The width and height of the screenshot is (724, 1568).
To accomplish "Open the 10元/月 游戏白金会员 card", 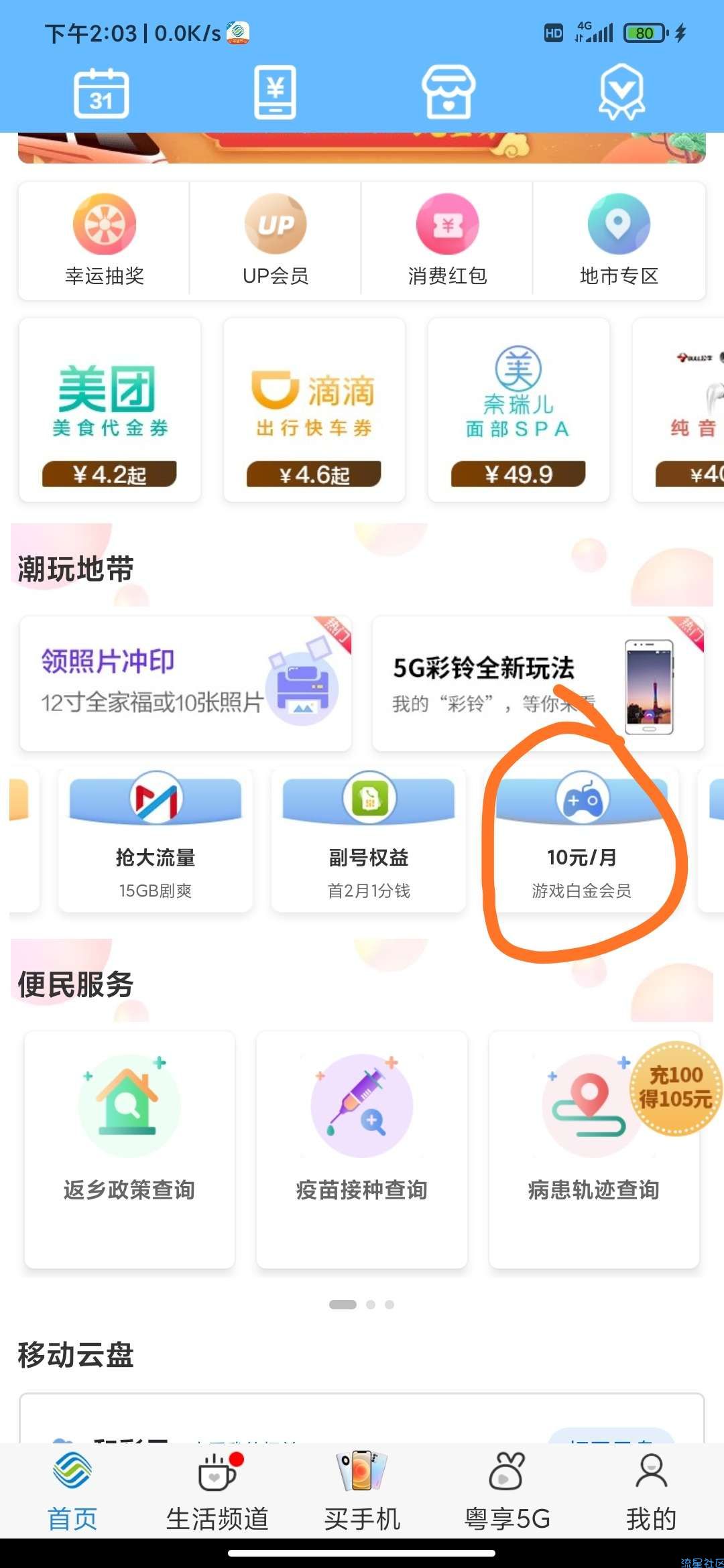I will pos(581,841).
